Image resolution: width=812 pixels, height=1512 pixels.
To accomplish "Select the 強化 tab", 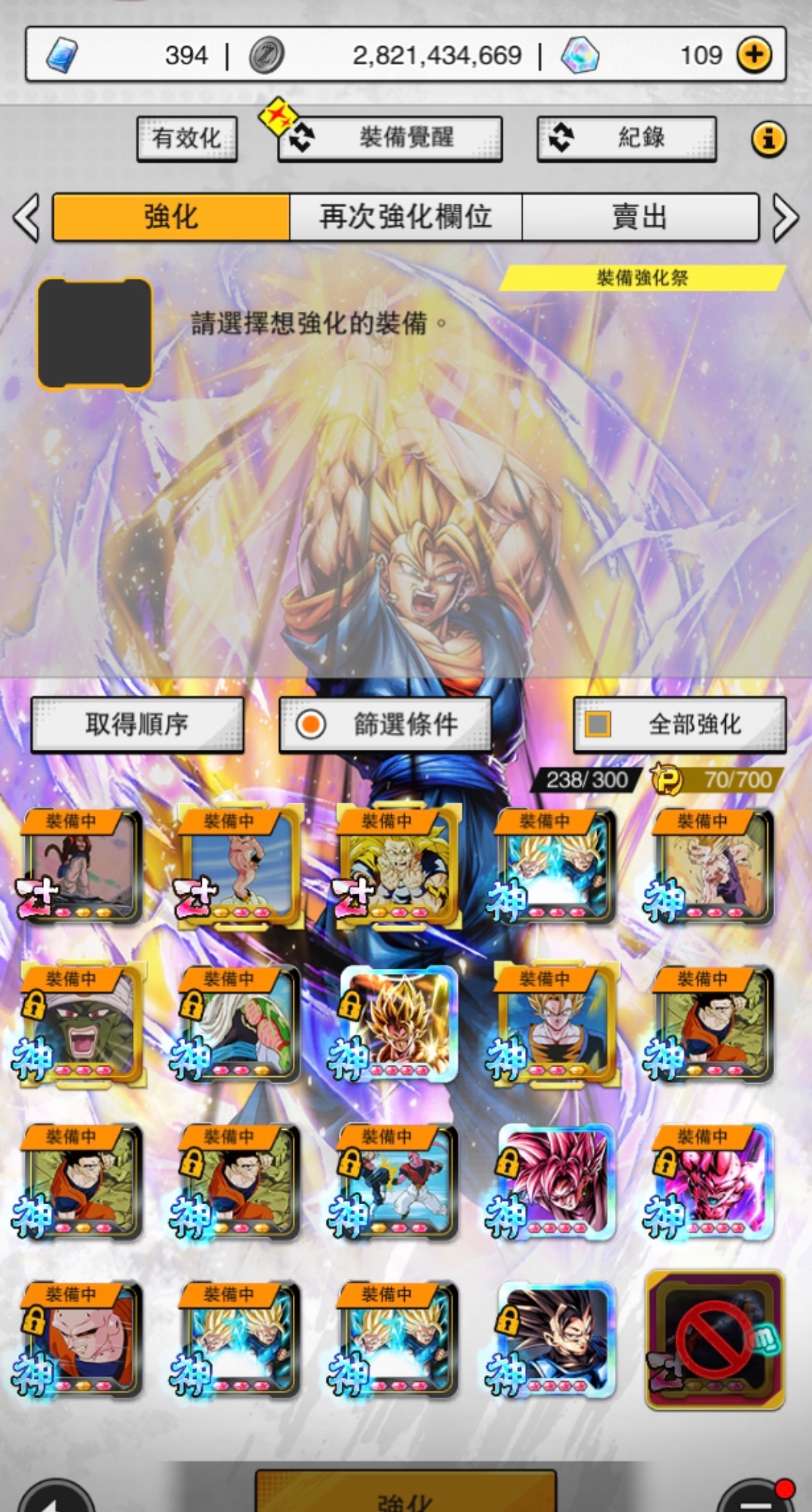I will click(x=171, y=218).
